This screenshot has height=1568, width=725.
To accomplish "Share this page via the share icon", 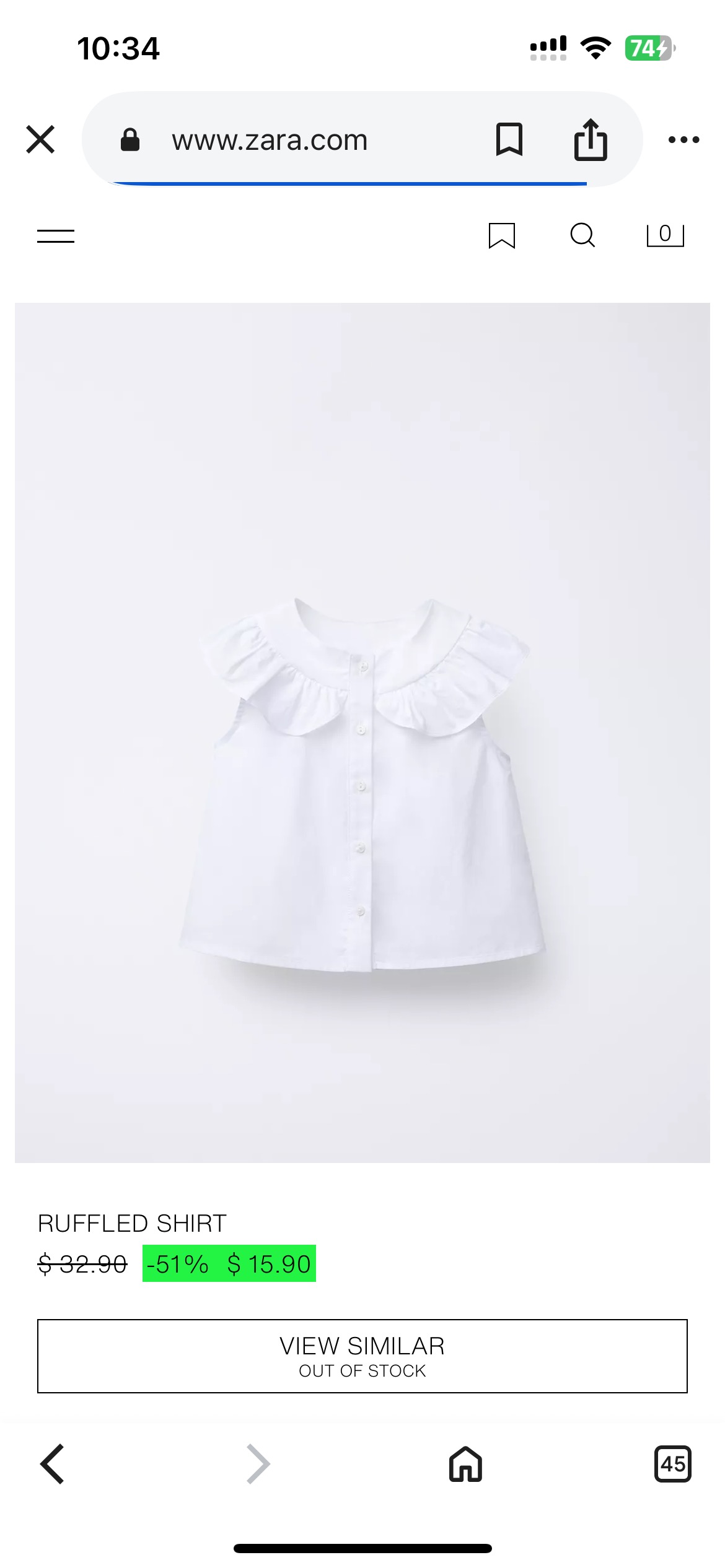I will [590, 139].
